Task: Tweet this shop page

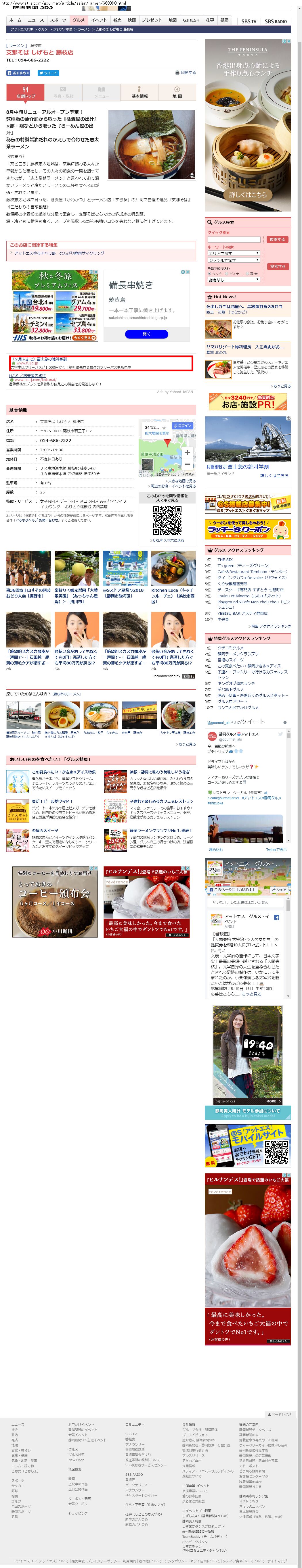Action: tap(48, 73)
